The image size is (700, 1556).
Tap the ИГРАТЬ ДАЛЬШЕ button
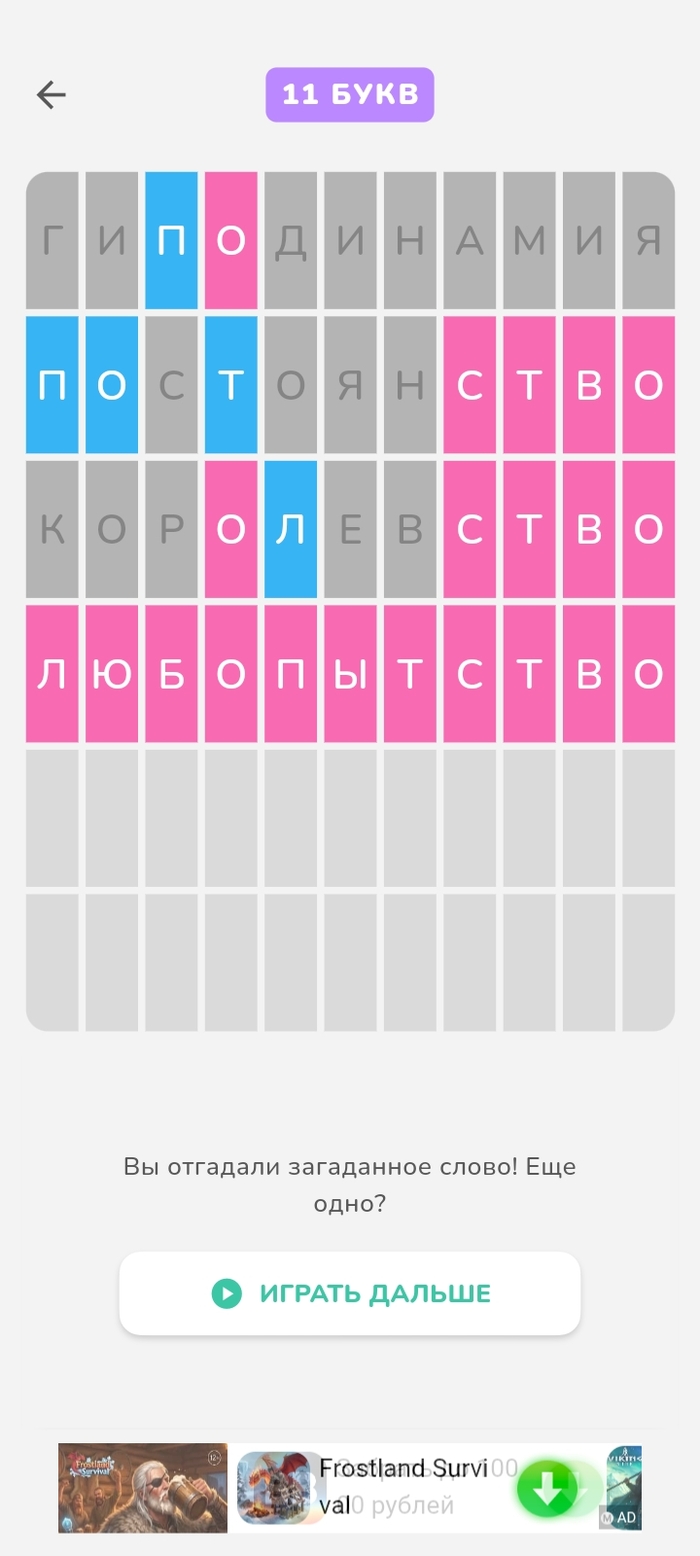350,1293
